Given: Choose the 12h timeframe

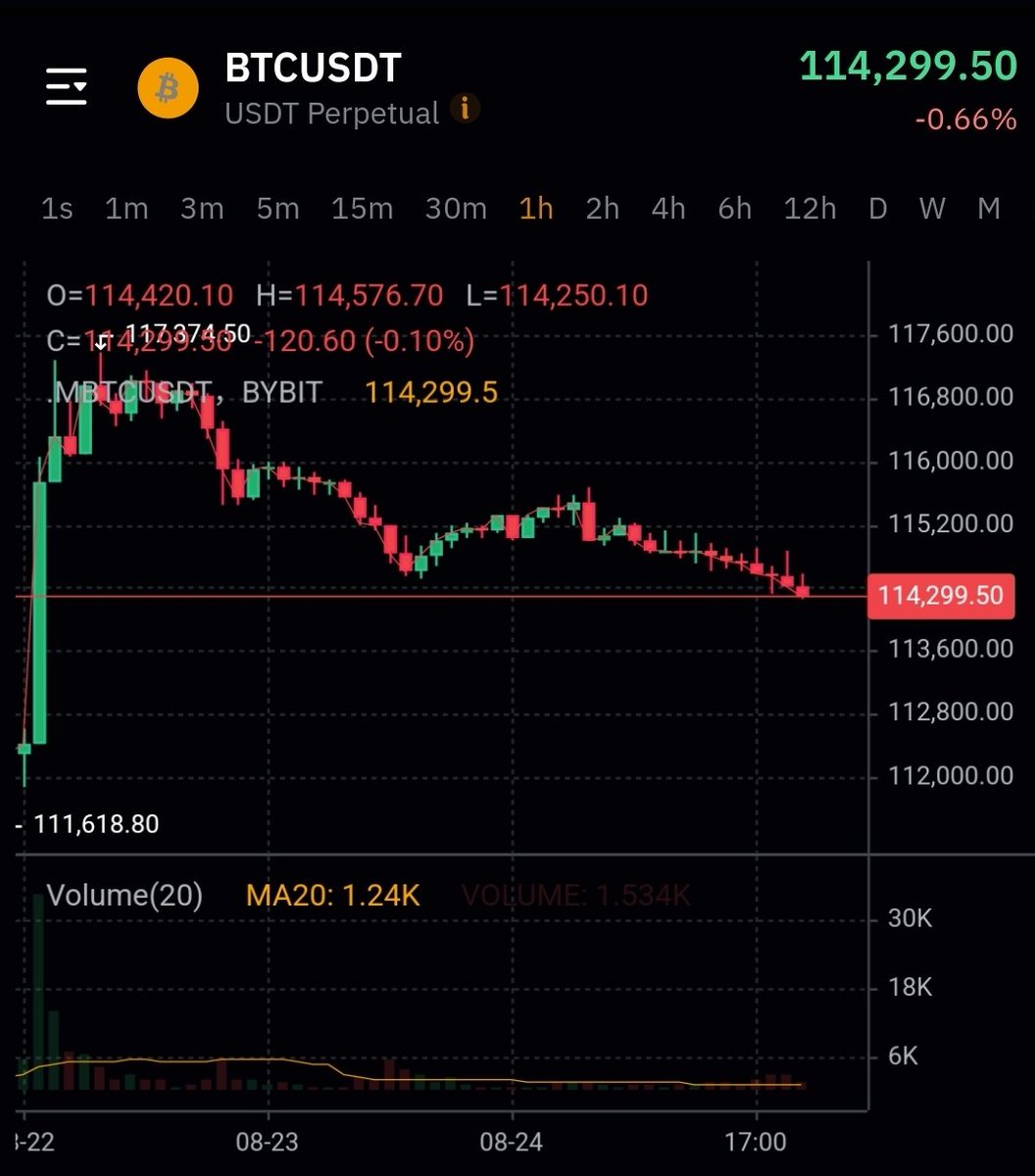Looking at the screenshot, I should click(811, 209).
